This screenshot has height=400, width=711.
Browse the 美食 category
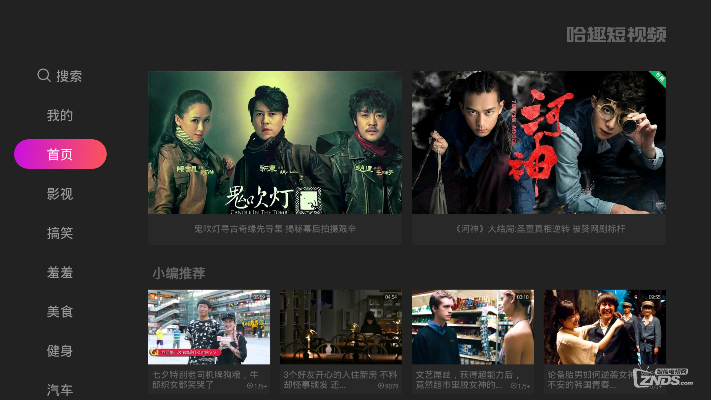[60, 312]
